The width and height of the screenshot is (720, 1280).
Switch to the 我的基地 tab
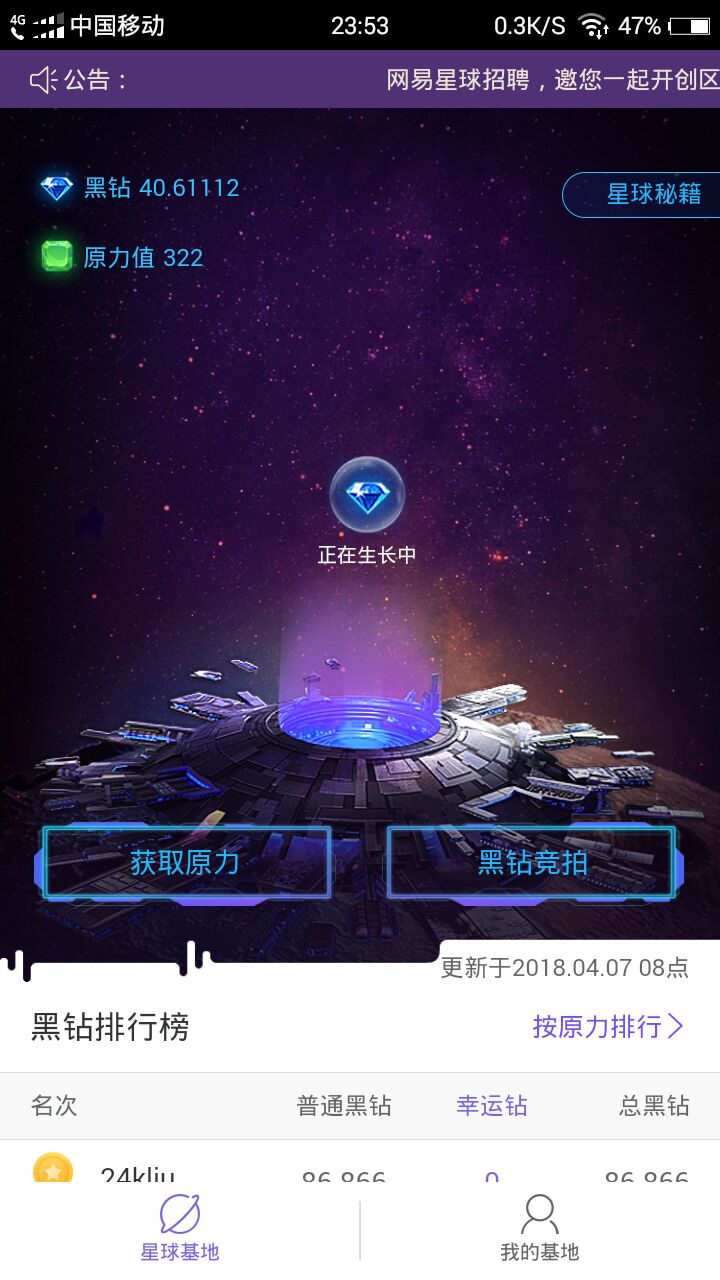point(539,1230)
